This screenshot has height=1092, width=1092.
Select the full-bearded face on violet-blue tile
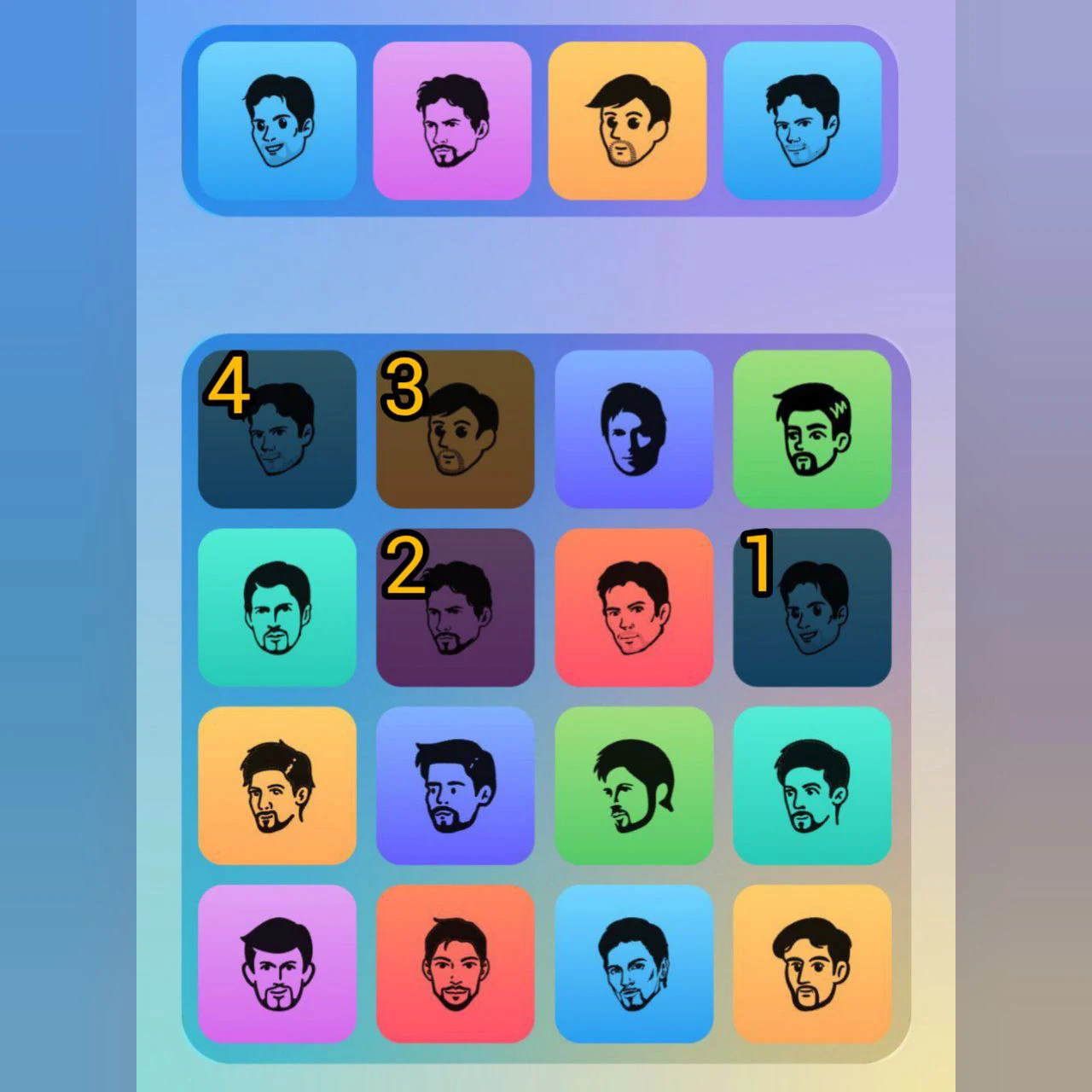pyautogui.click(x=455, y=786)
